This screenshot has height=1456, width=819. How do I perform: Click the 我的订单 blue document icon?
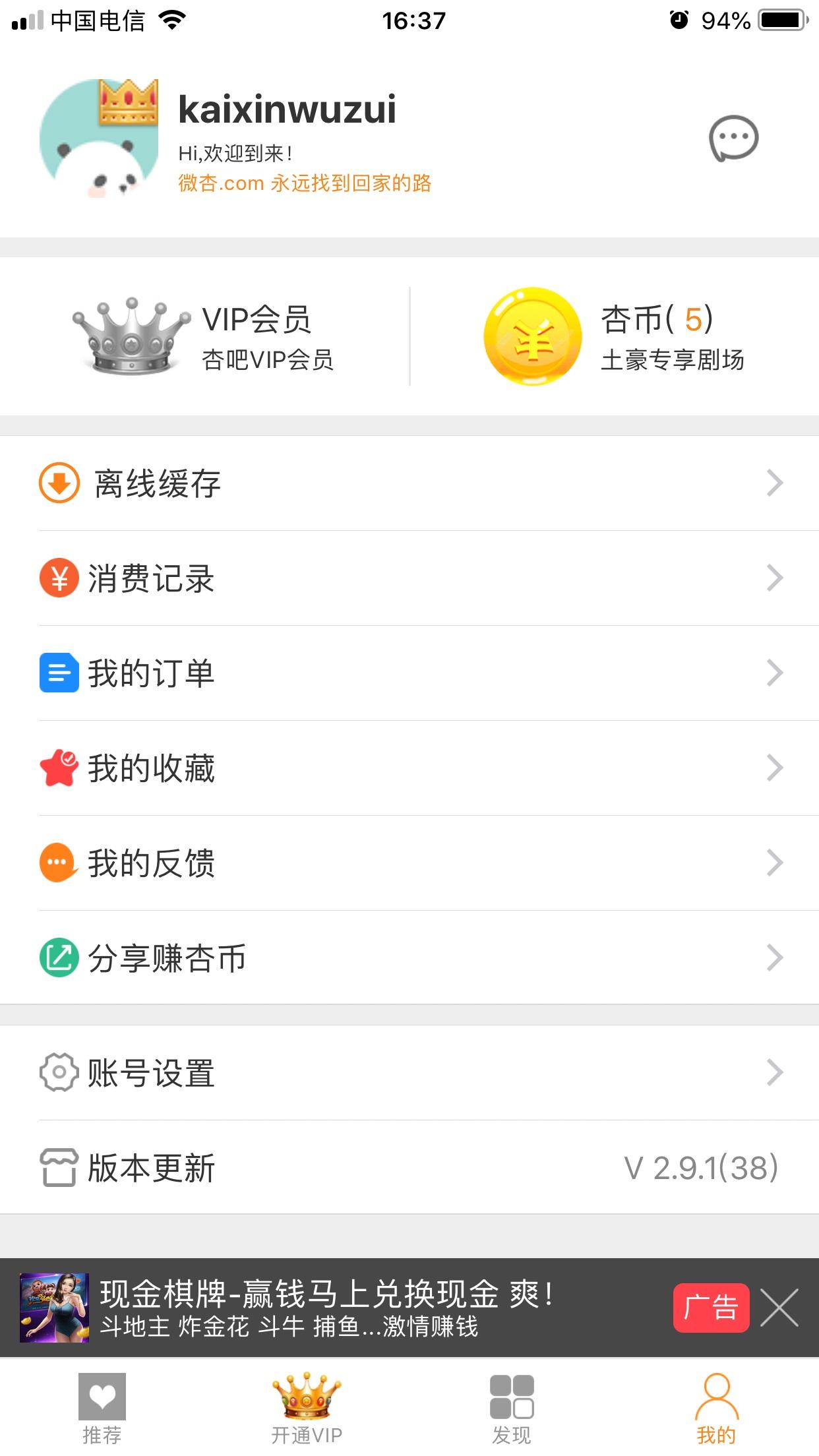58,673
